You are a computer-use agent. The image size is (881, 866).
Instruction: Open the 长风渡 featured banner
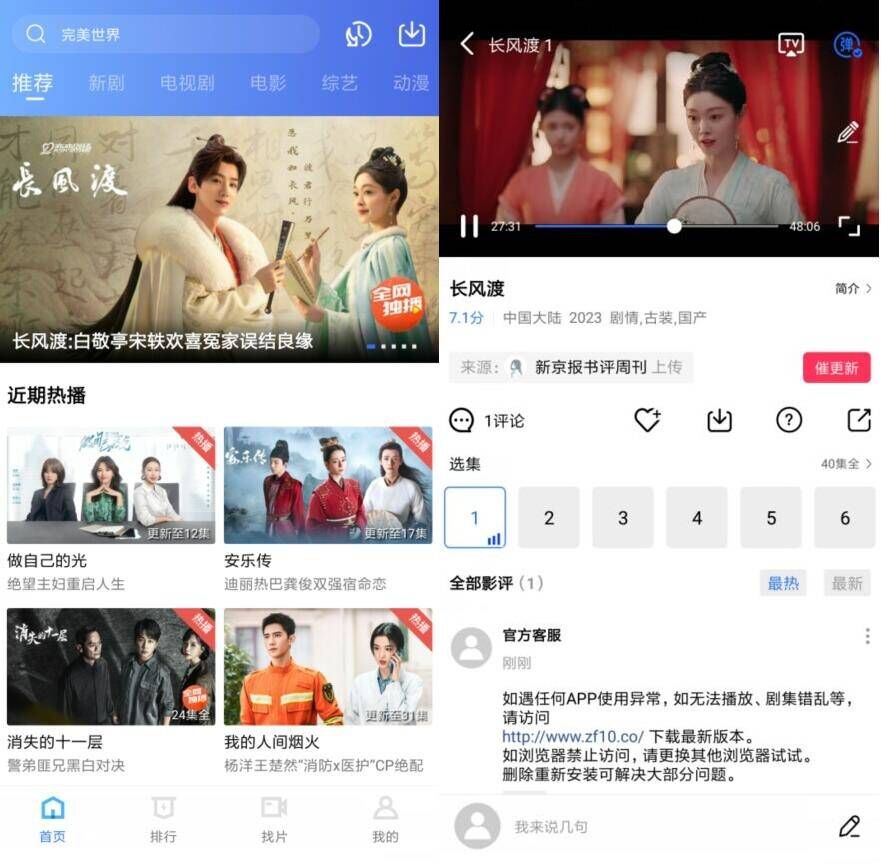click(x=219, y=240)
